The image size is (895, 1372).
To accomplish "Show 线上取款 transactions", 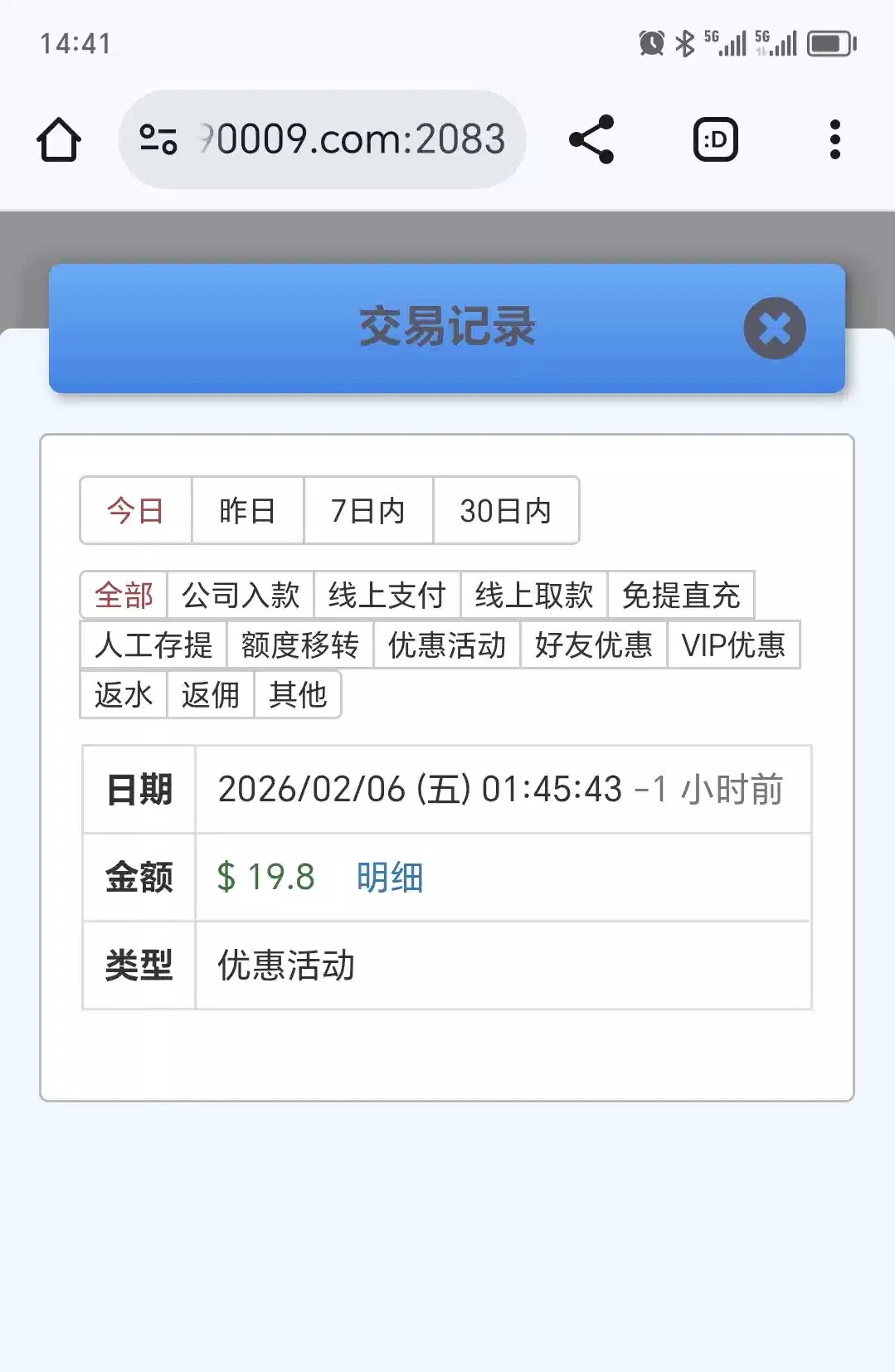I will [x=533, y=595].
